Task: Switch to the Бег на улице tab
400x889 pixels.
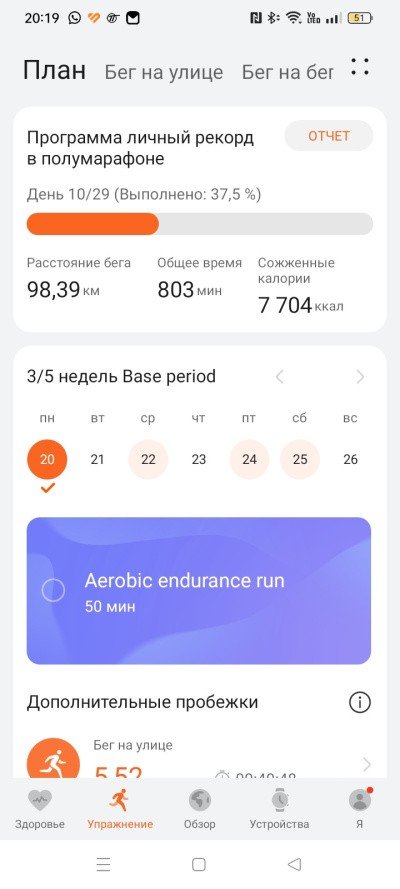Action: [x=164, y=73]
